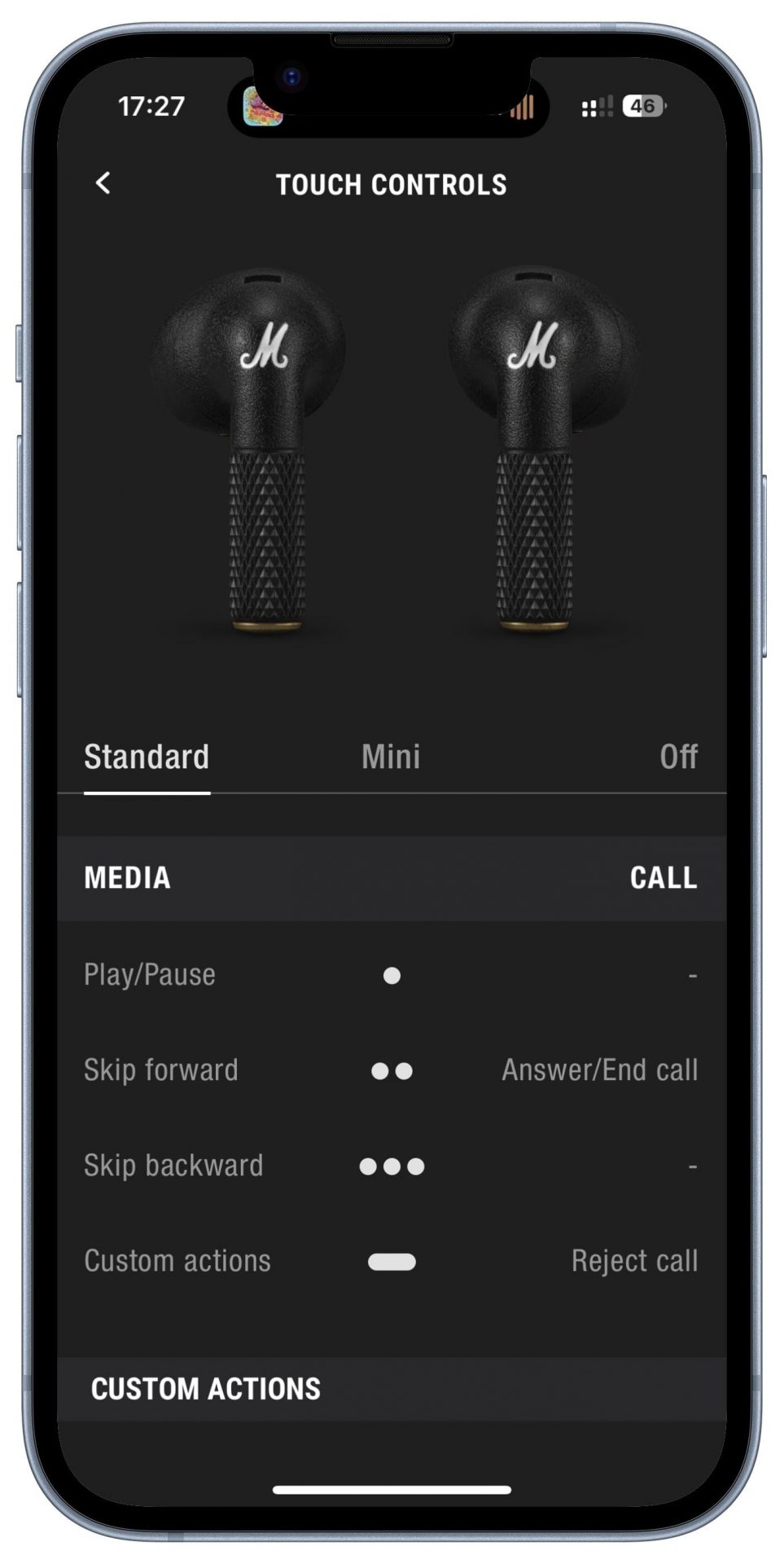Switch to the Mini tab

[391, 757]
